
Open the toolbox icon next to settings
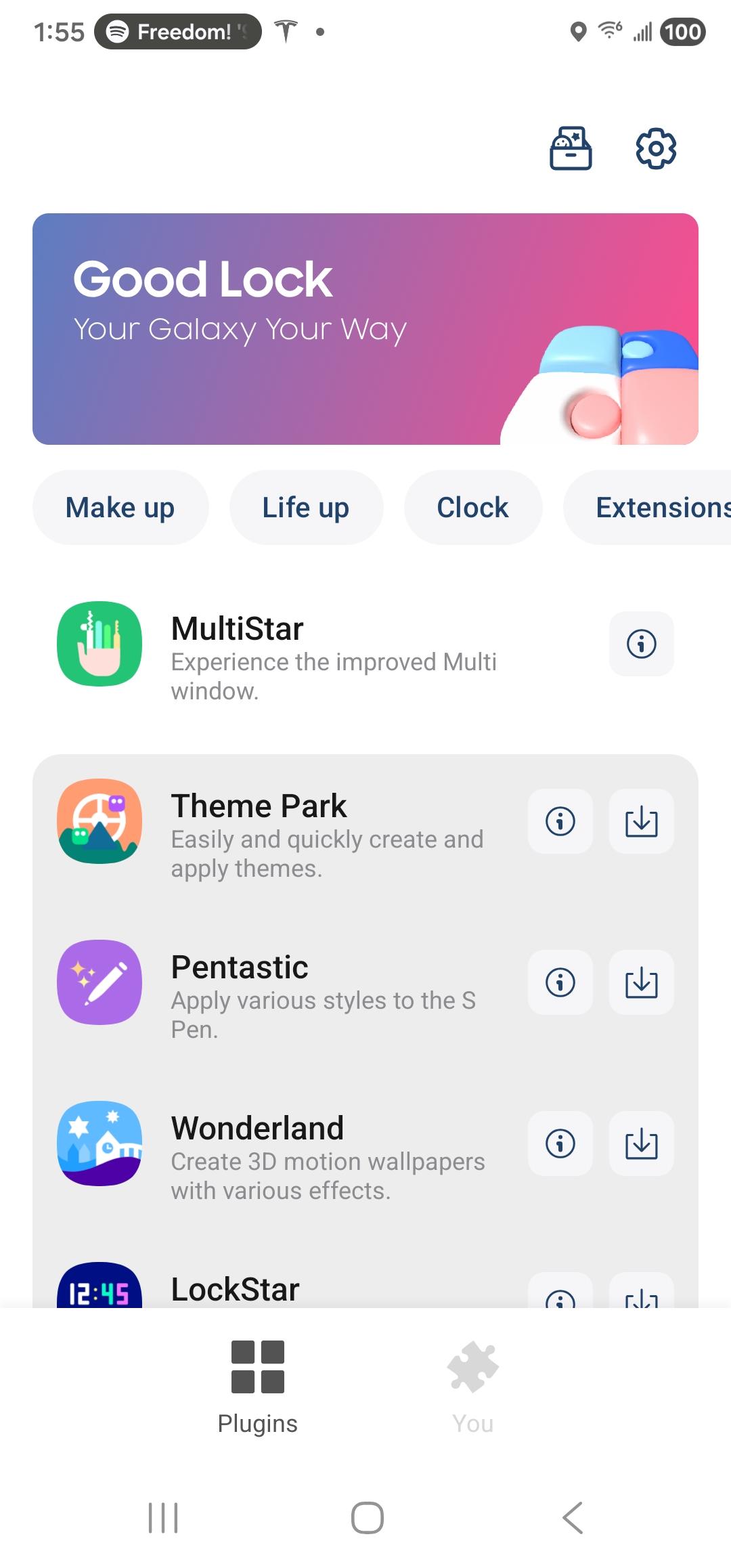[x=570, y=148]
